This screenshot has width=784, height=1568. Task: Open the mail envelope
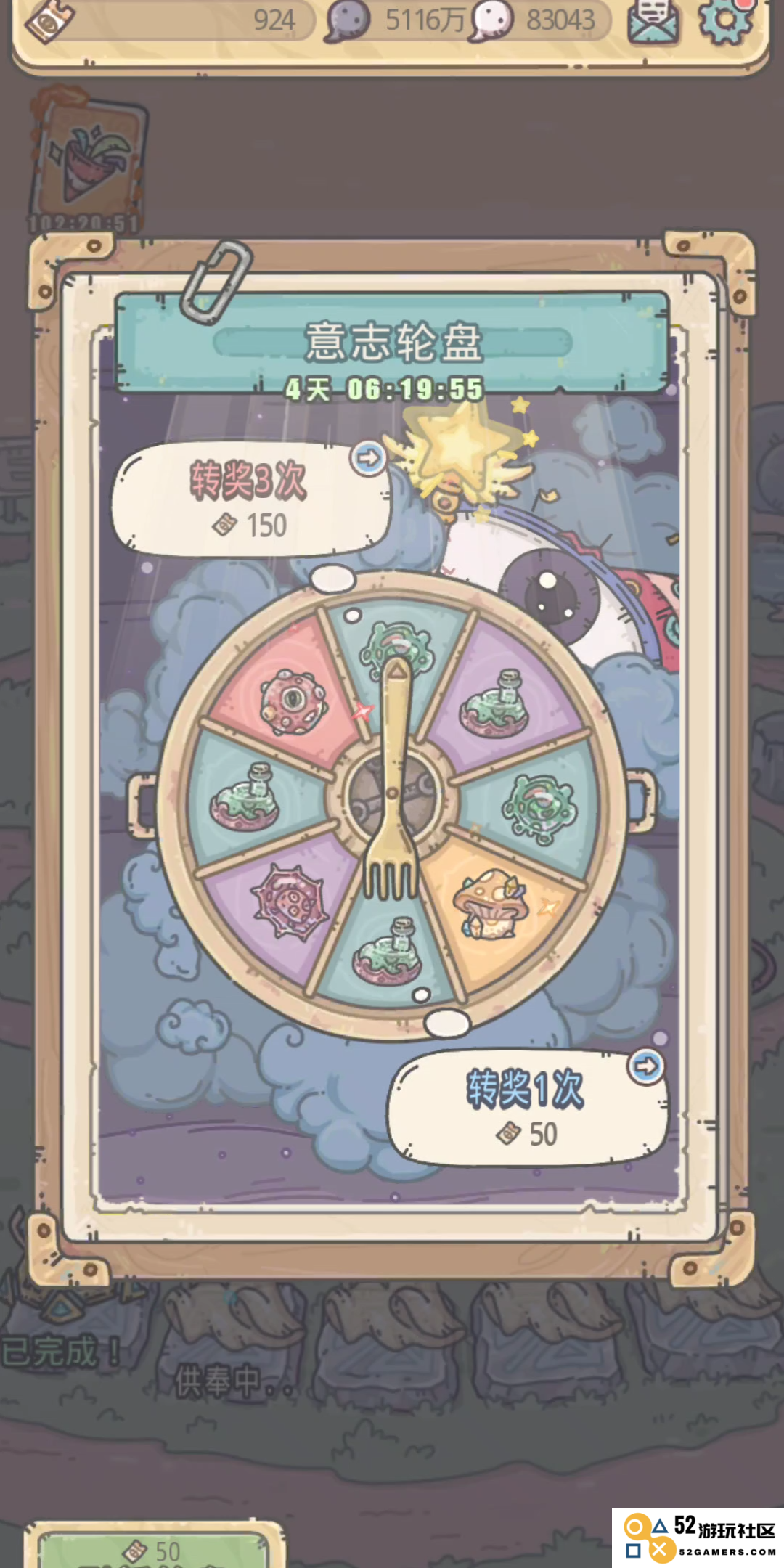653,22
